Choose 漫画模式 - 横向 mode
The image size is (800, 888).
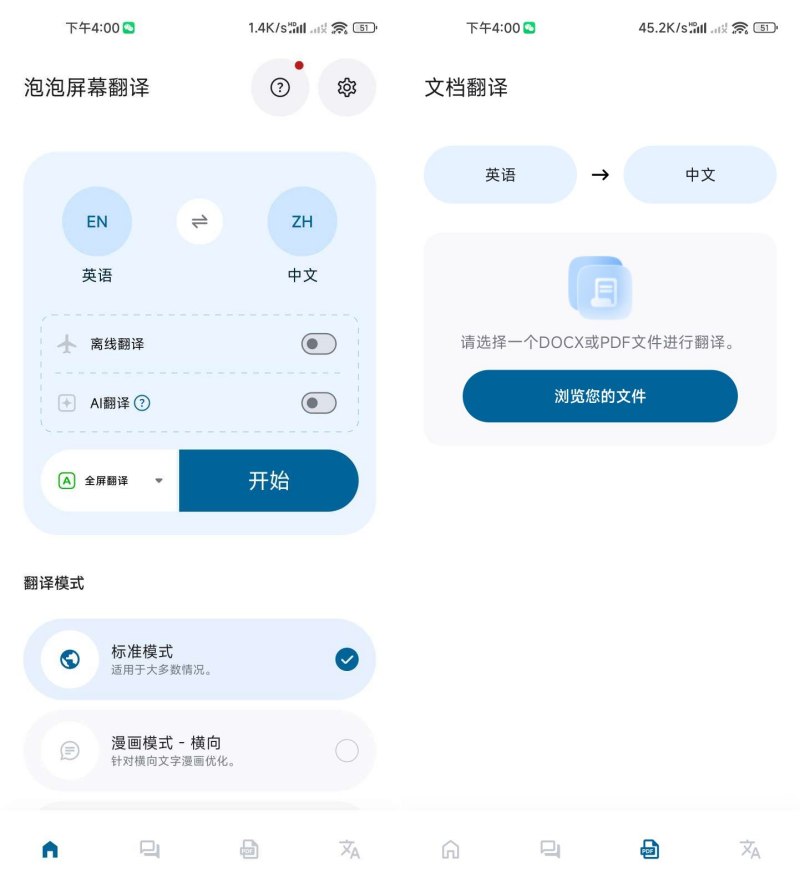[200, 751]
